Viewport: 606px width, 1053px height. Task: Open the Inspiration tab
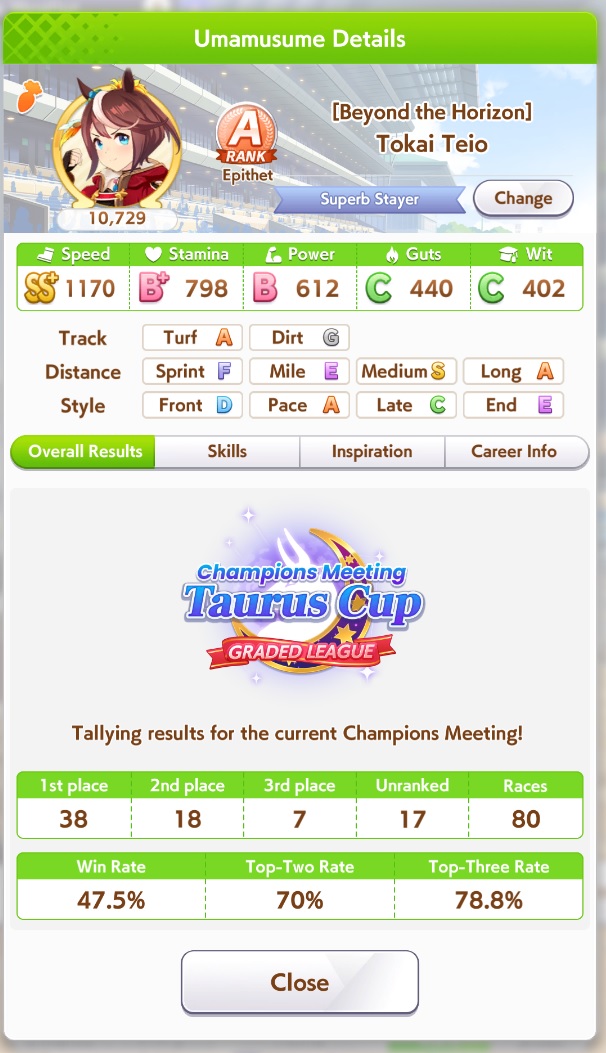coord(371,451)
